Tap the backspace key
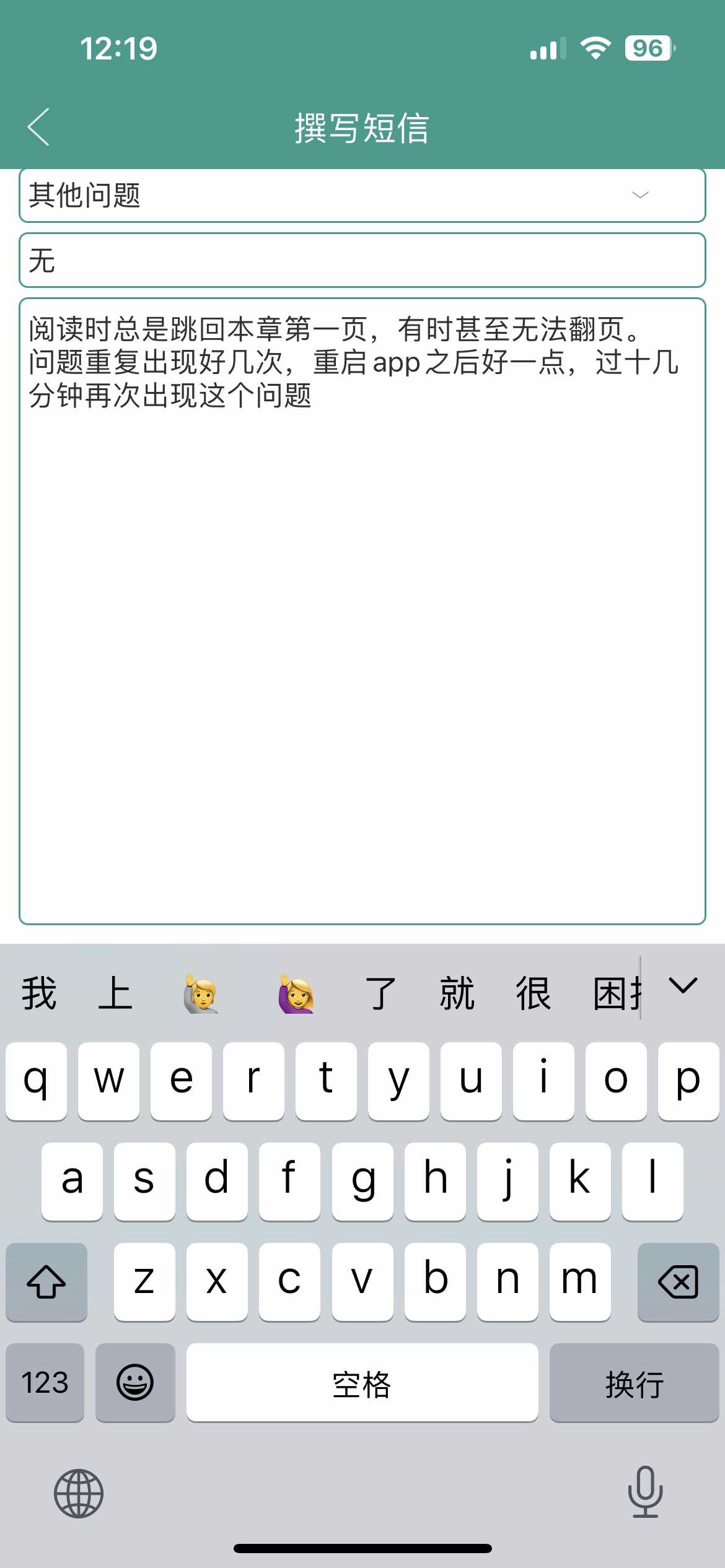725x1568 pixels. [x=678, y=1281]
